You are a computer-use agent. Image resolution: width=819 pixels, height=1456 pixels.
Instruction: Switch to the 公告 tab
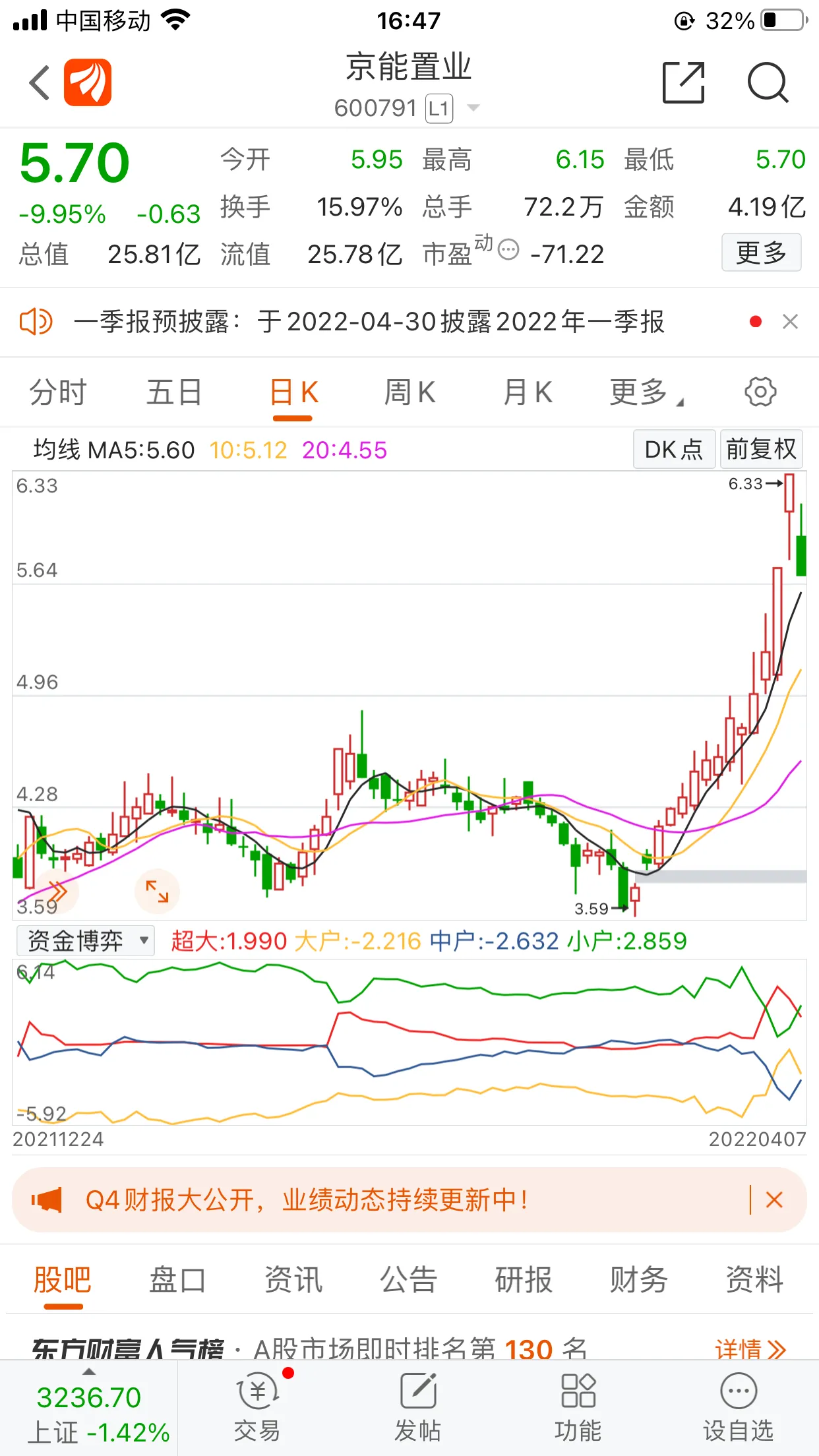pos(408,1280)
